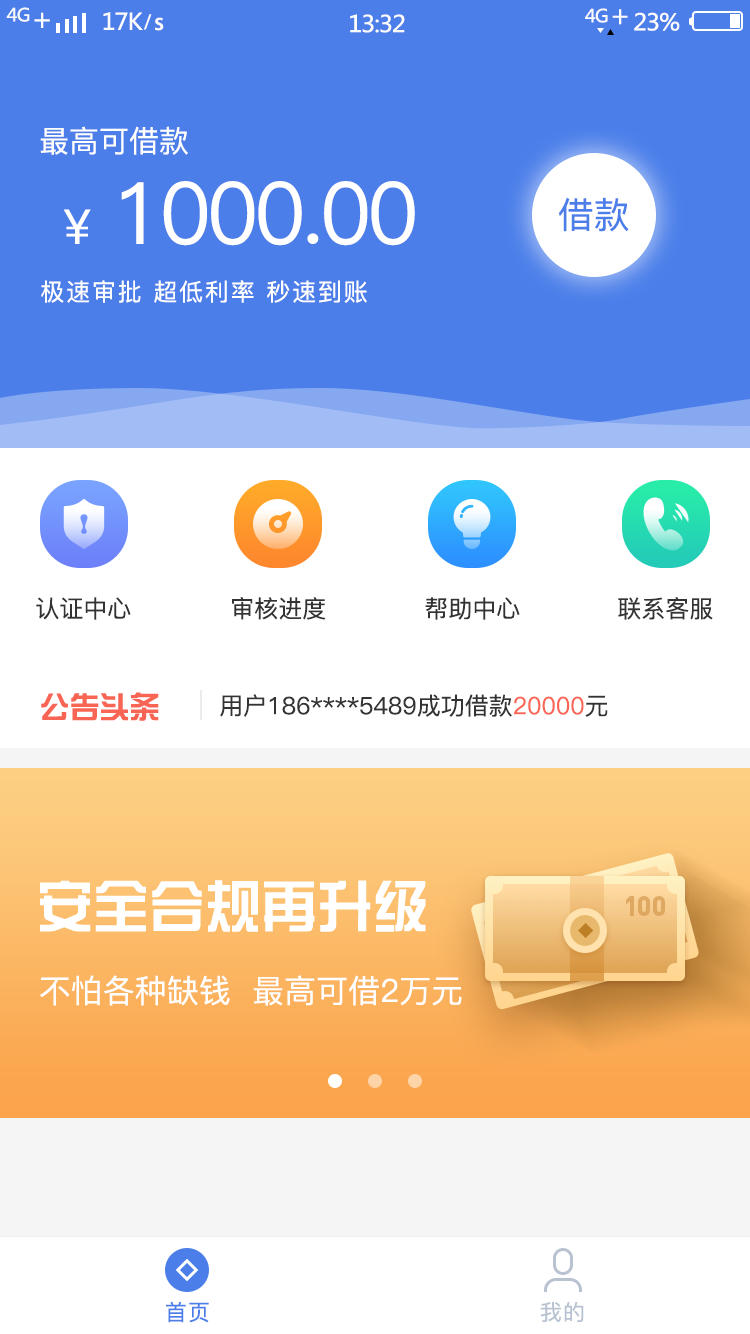The width and height of the screenshot is (750, 1334).
Task: Switch to the 我的 tab
Action: pos(562,1286)
